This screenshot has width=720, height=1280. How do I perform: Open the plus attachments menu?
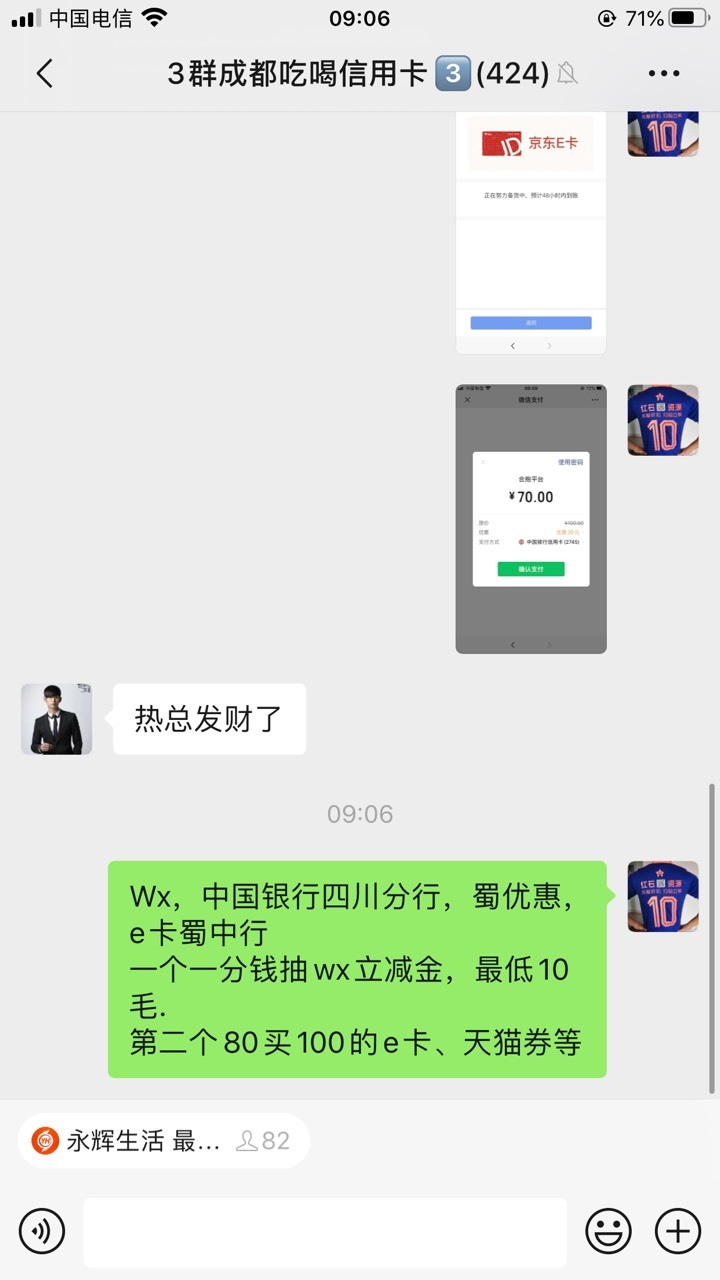[x=677, y=1230]
